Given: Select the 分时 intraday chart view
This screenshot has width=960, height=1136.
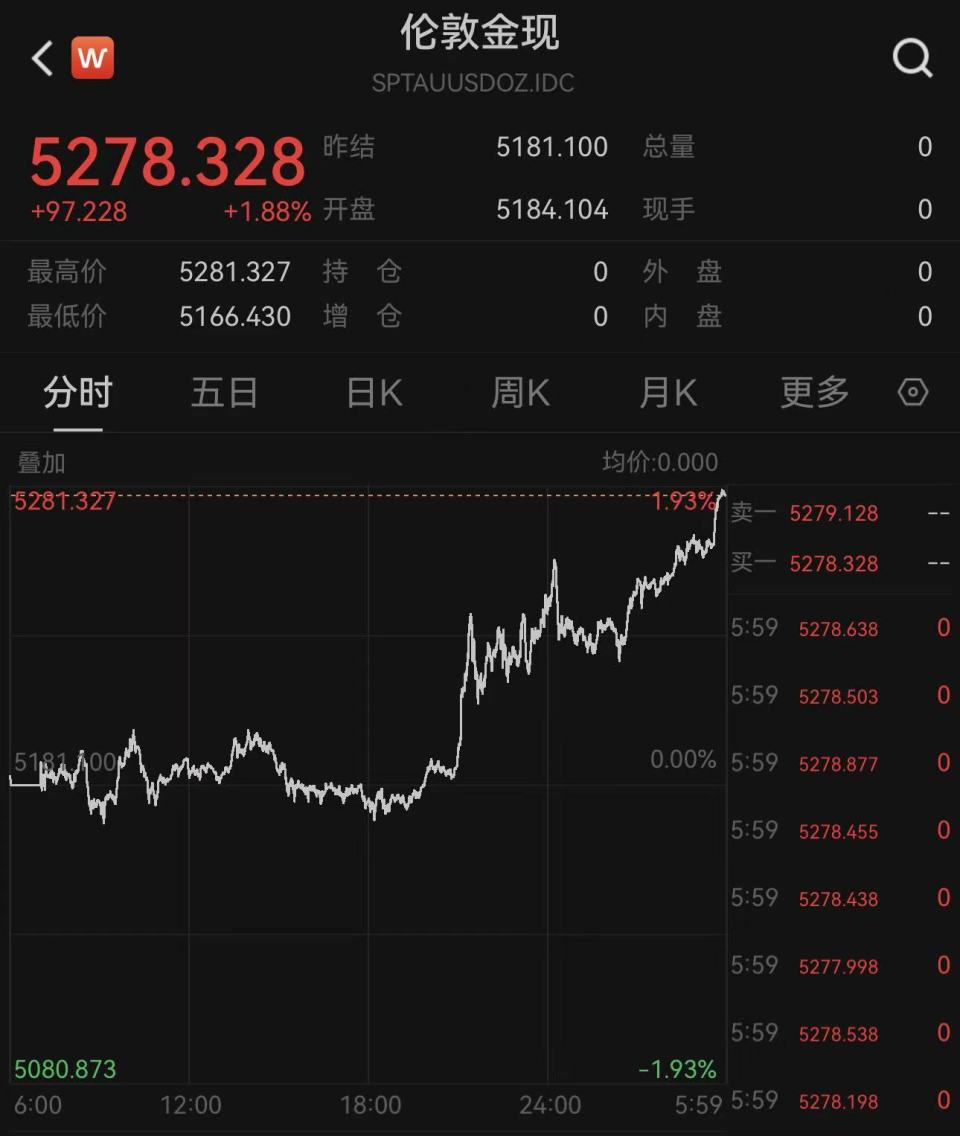Looking at the screenshot, I should pos(79,392).
